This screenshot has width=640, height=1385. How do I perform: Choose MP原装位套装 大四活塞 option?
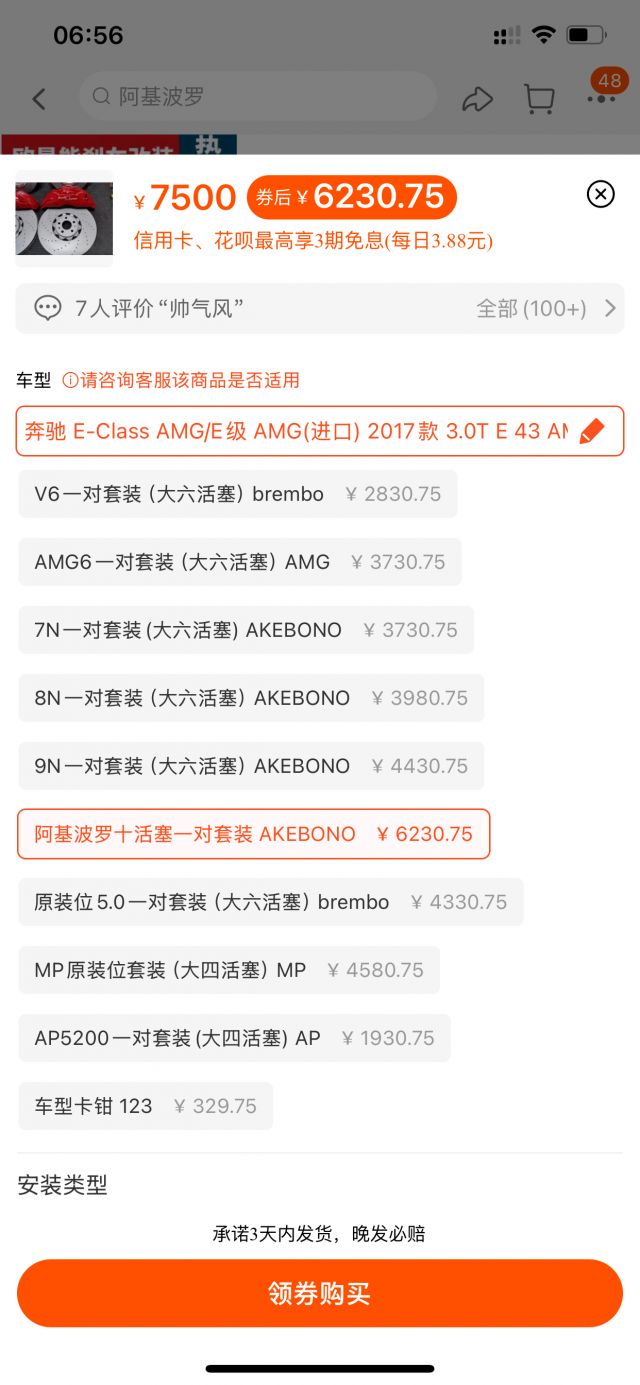[x=228, y=970]
